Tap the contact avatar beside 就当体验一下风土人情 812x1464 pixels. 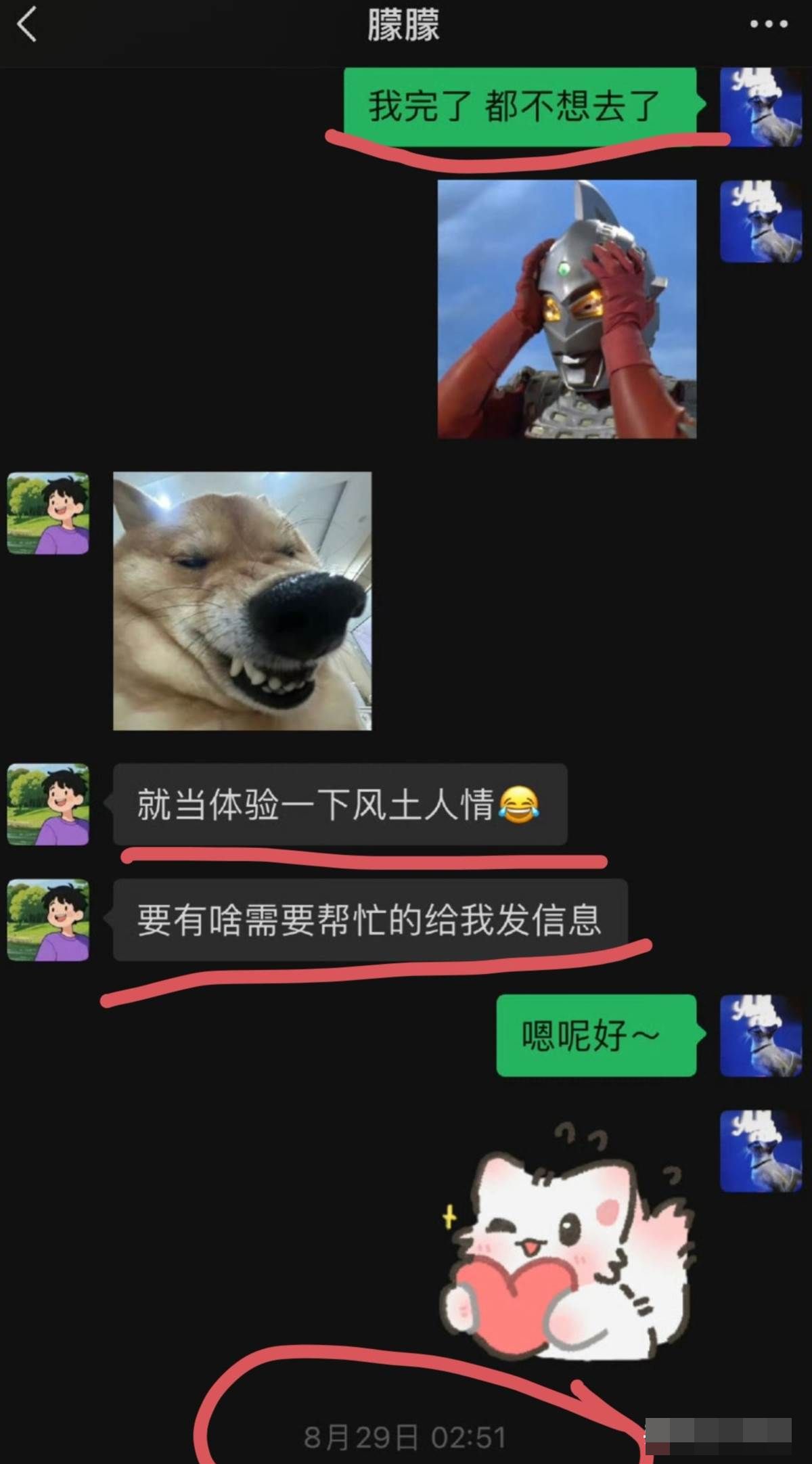click(x=48, y=805)
